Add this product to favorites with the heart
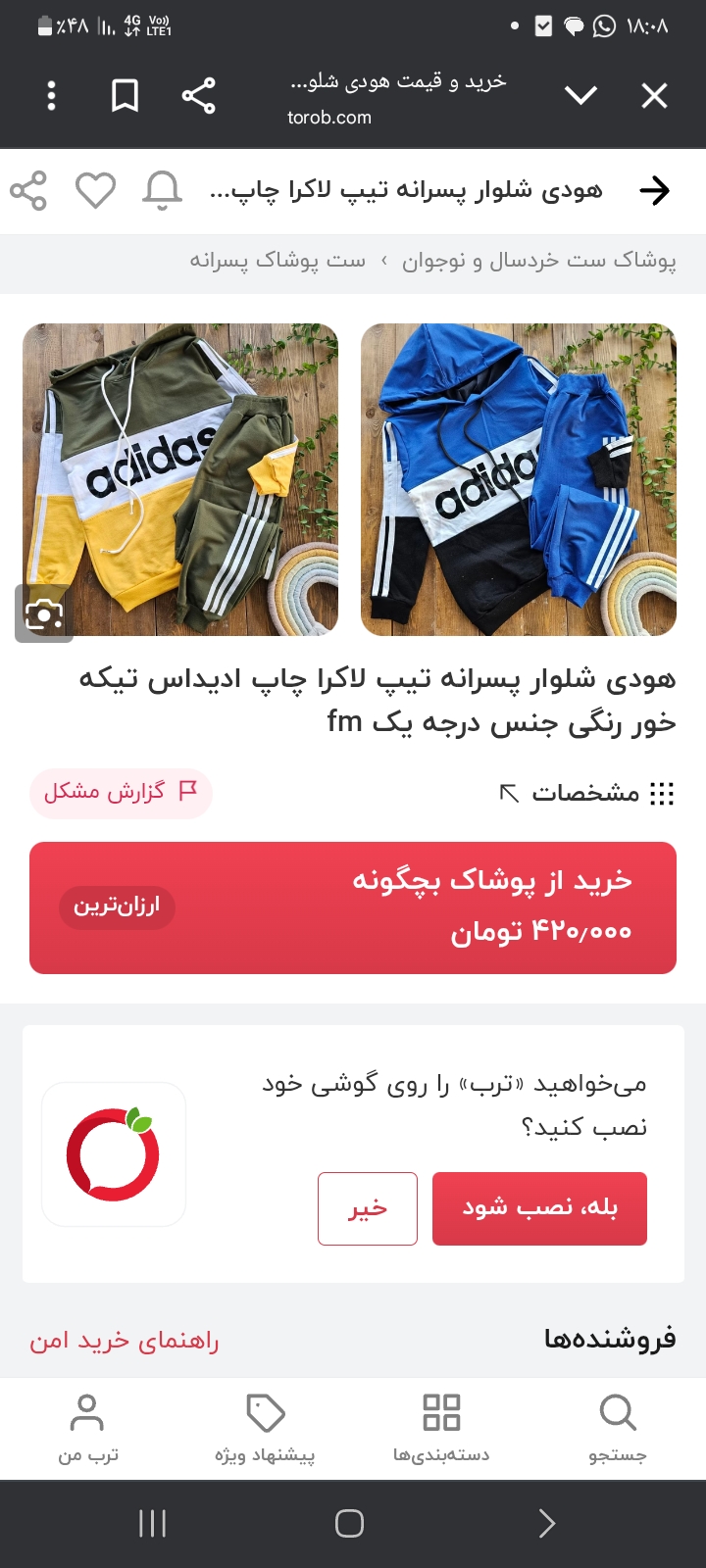 96,190
